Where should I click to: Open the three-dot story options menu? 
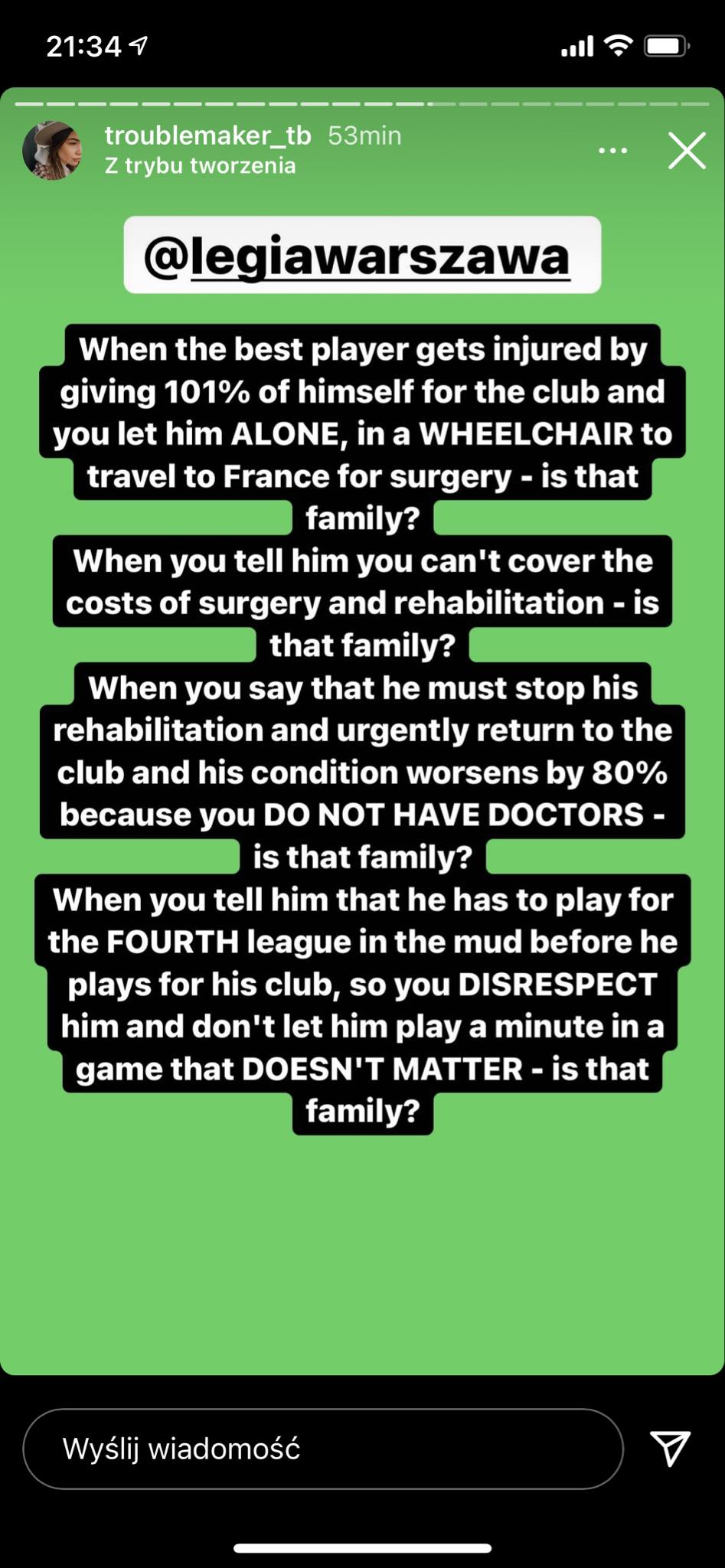[612, 151]
